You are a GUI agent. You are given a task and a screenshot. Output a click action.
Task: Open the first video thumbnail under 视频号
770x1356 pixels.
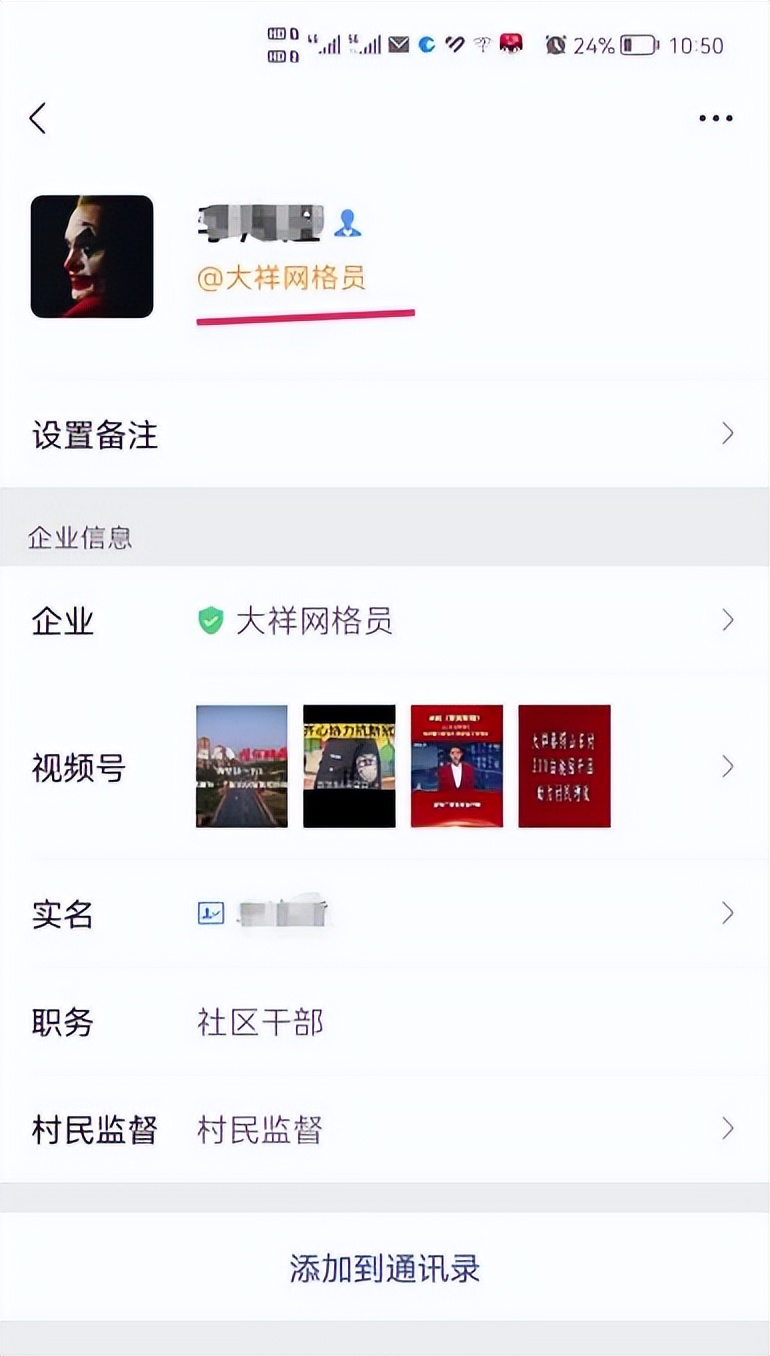[241, 766]
